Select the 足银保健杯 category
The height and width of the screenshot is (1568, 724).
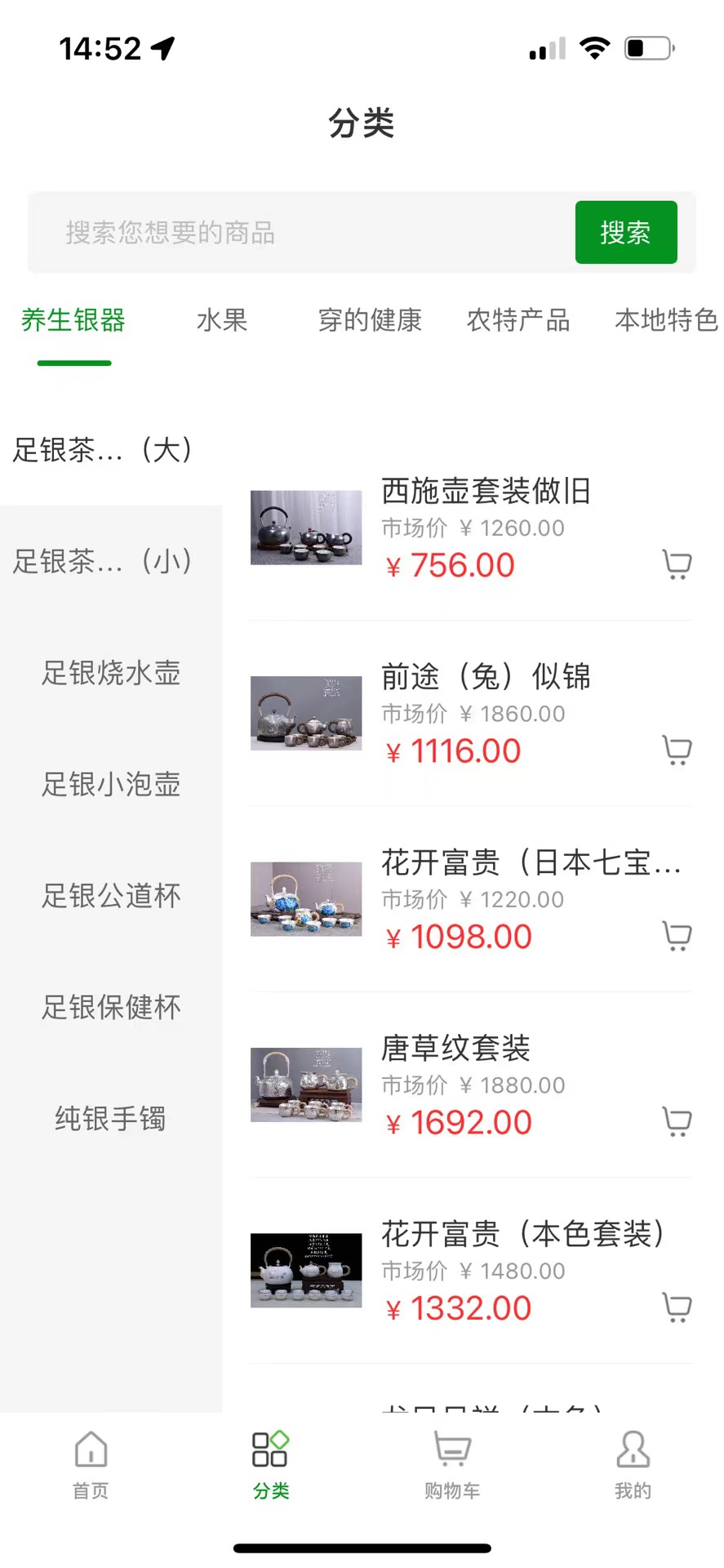pos(111,1008)
